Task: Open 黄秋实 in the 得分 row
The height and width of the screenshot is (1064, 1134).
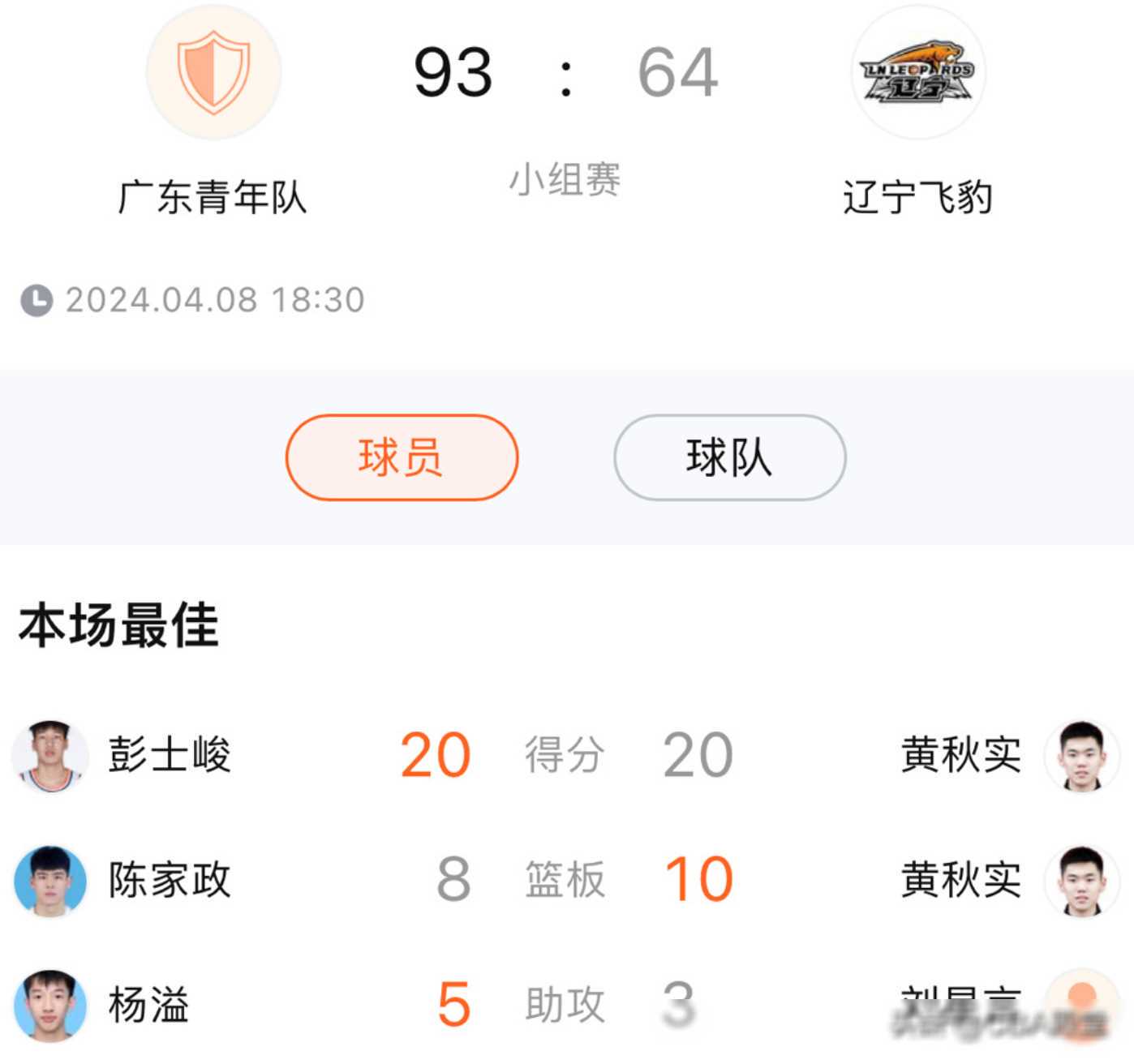Action: pyautogui.click(x=961, y=754)
